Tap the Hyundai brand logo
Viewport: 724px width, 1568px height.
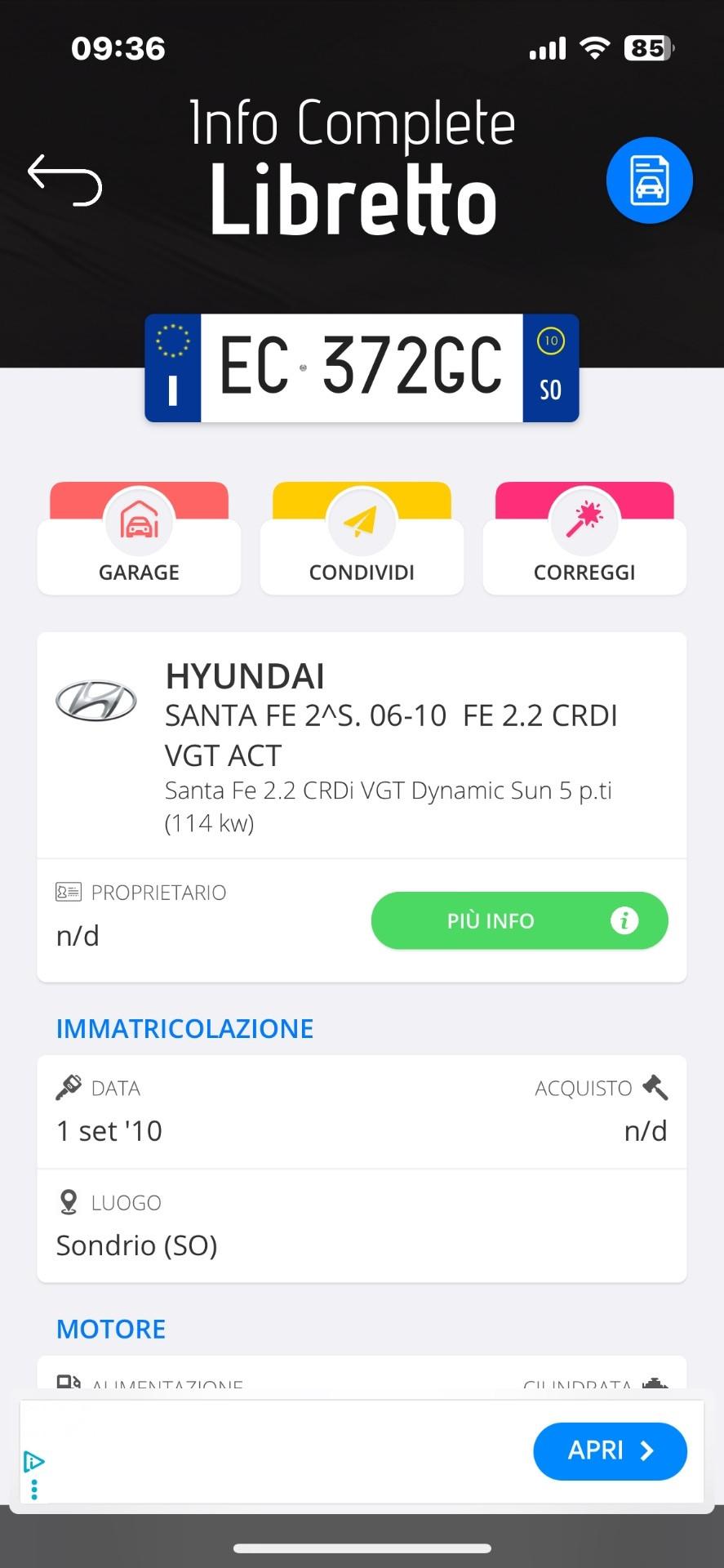tap(96, 700)
